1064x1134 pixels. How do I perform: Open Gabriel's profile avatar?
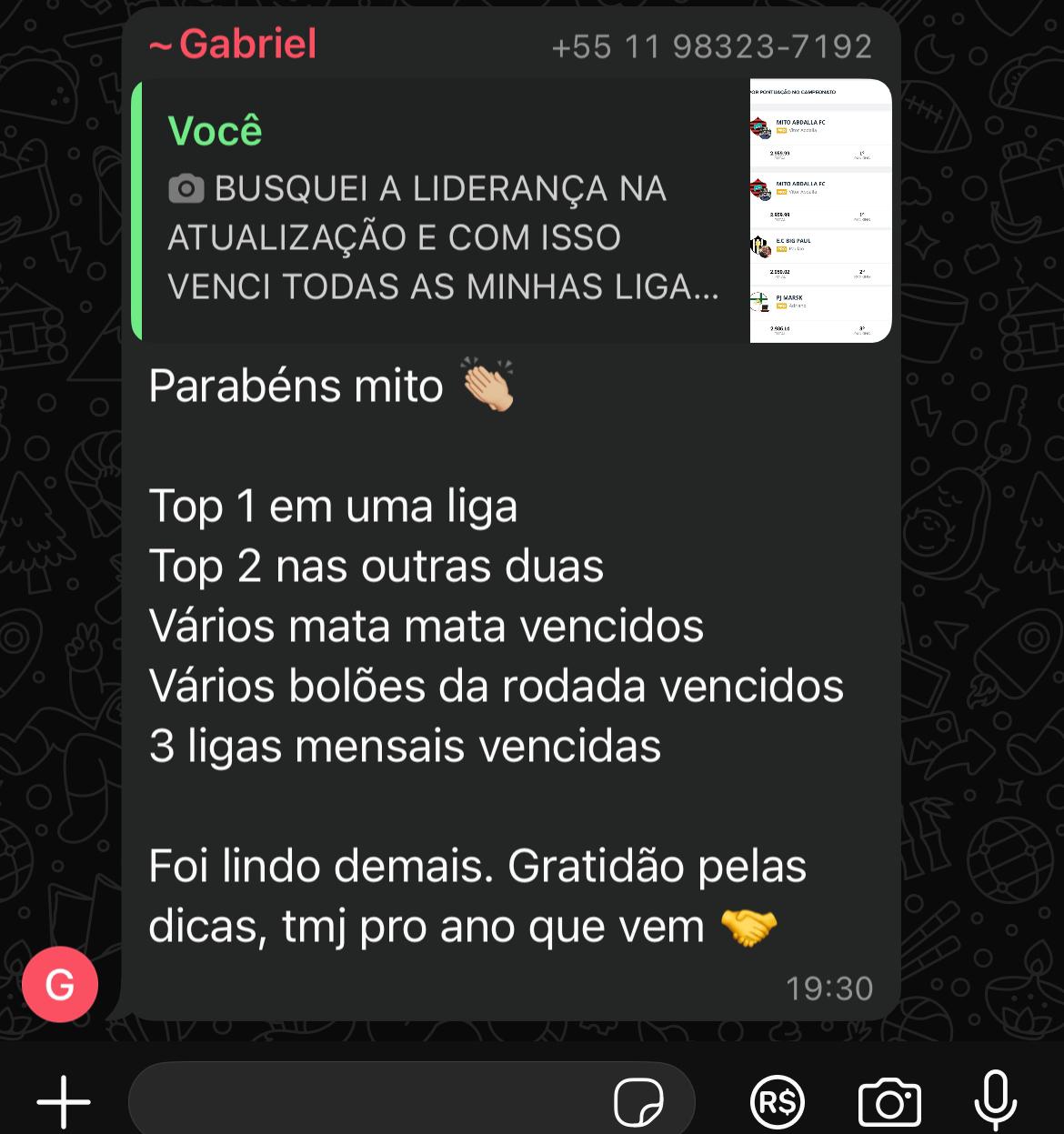tap(60, 984)
